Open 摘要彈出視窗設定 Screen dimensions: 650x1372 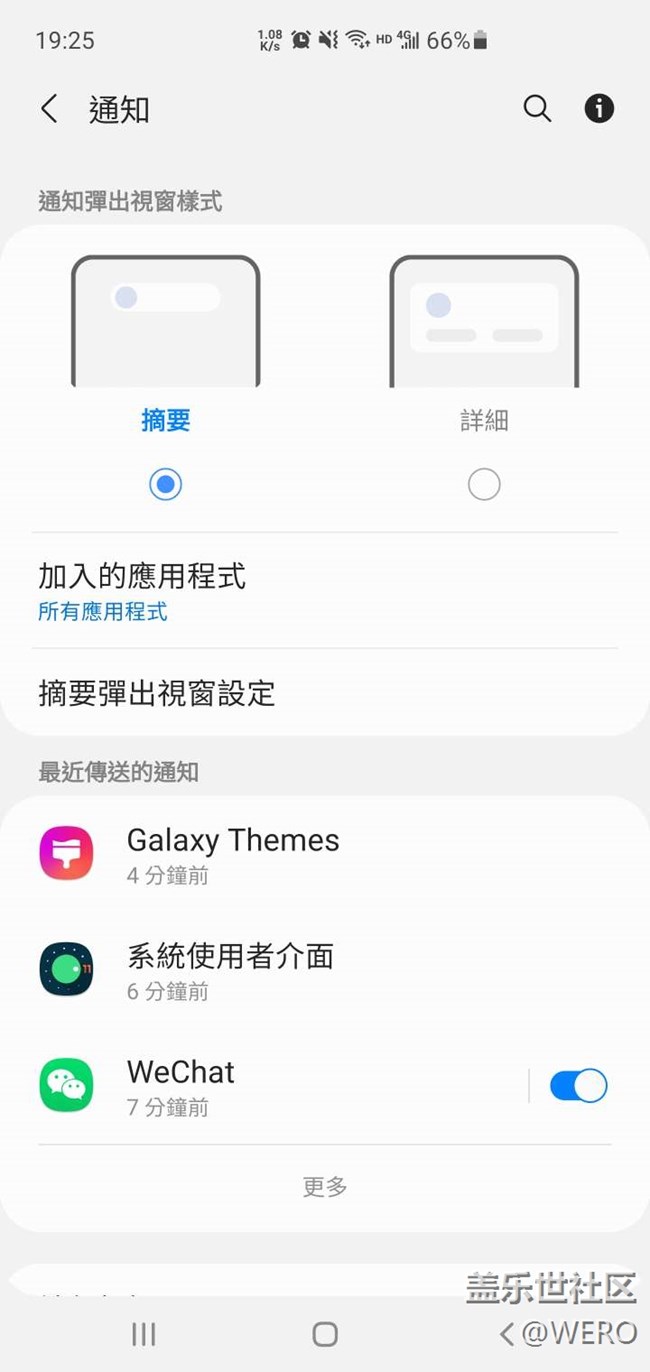(325, 693)
